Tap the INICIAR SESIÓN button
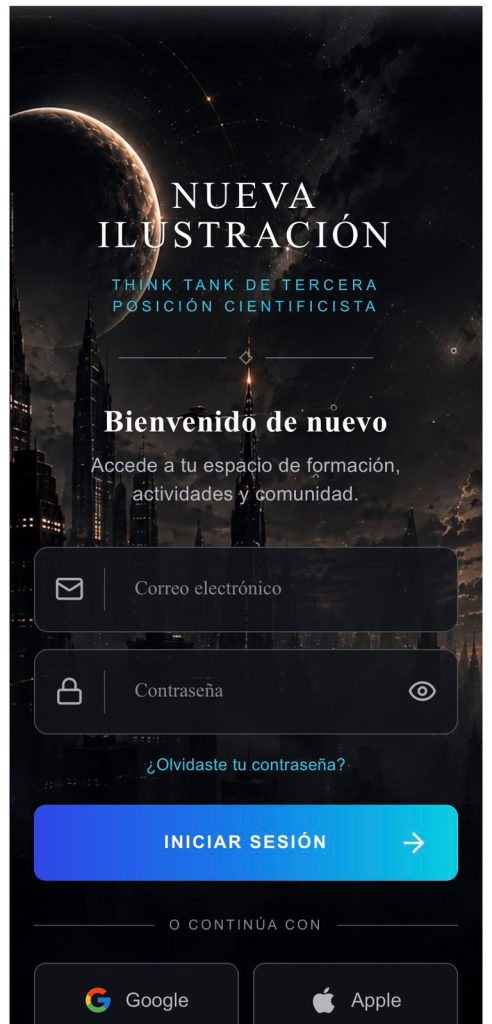 [246, 842]
